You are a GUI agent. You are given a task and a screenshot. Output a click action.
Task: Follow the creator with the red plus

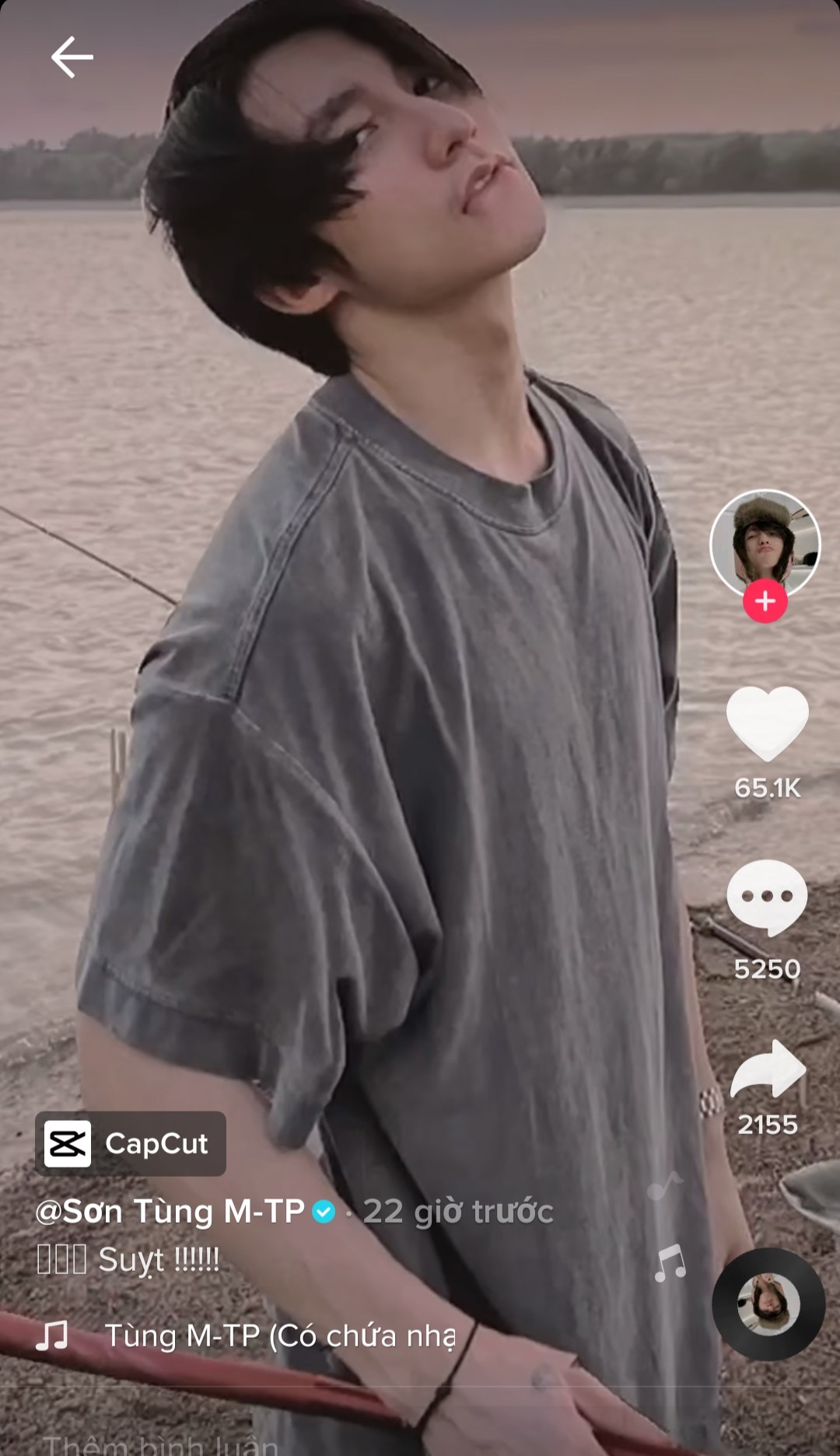[x=765, y=601]
